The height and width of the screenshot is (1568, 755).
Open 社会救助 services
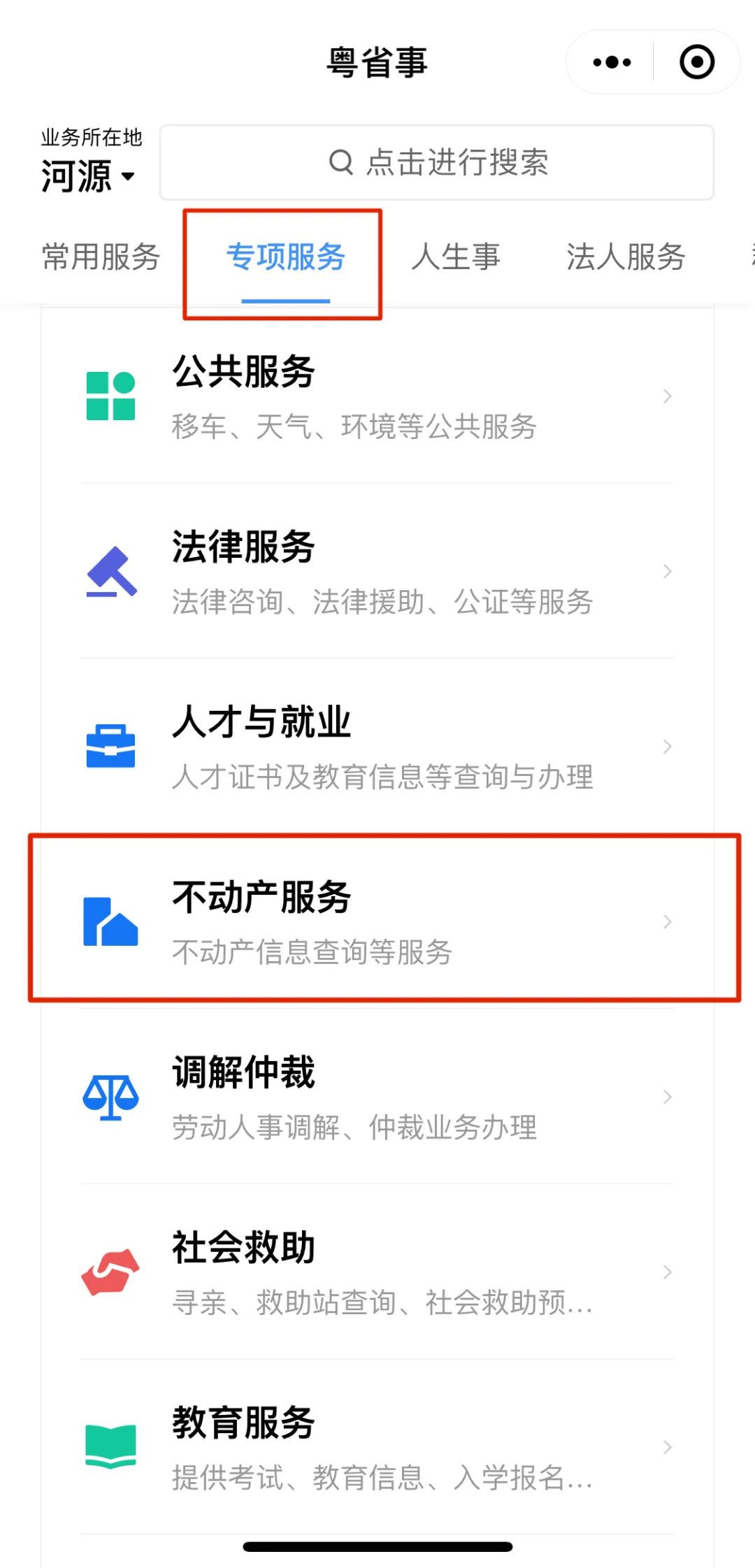pyautogui.click(x=377, y=1272)
